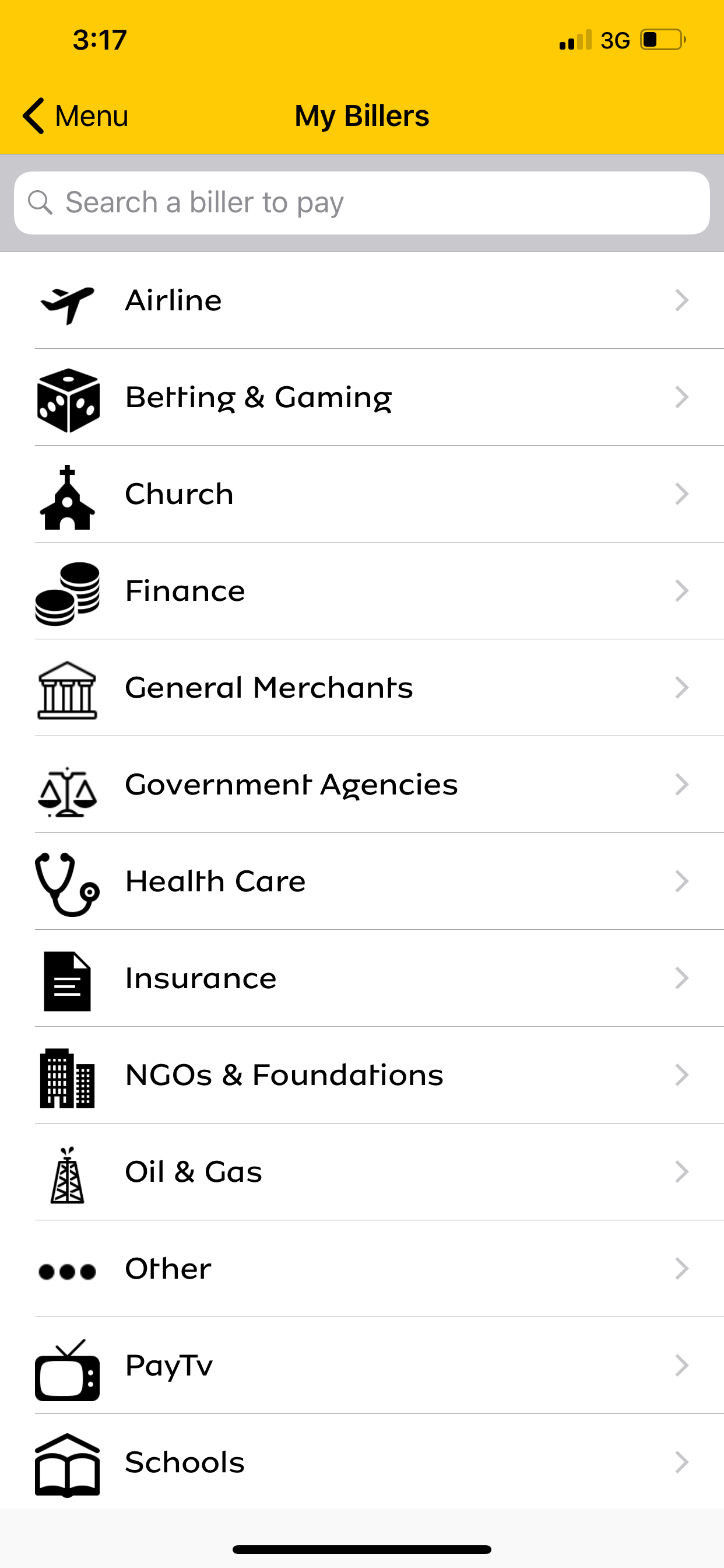View Finance billers
Screen dimensions: 724x1568
point(362,591)
